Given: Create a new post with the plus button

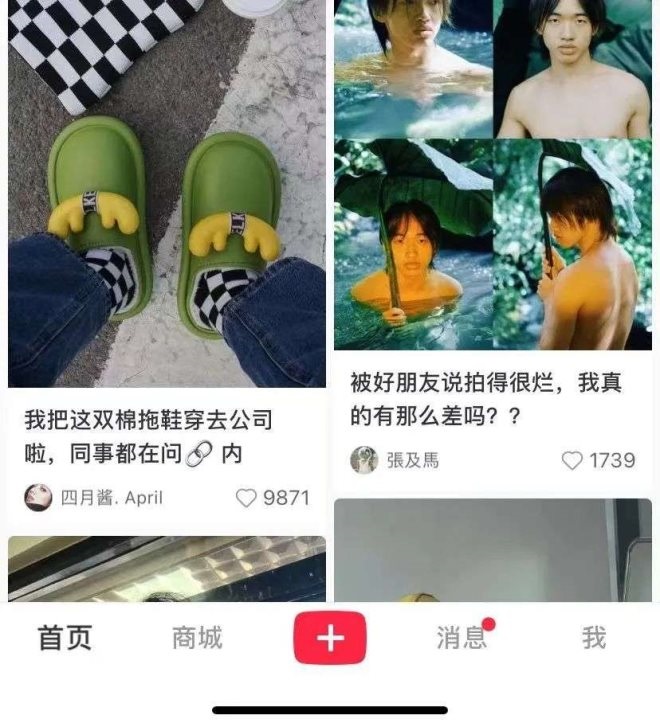Looking at the screenshot, I should pyautogui.click(x=330, y=638).
